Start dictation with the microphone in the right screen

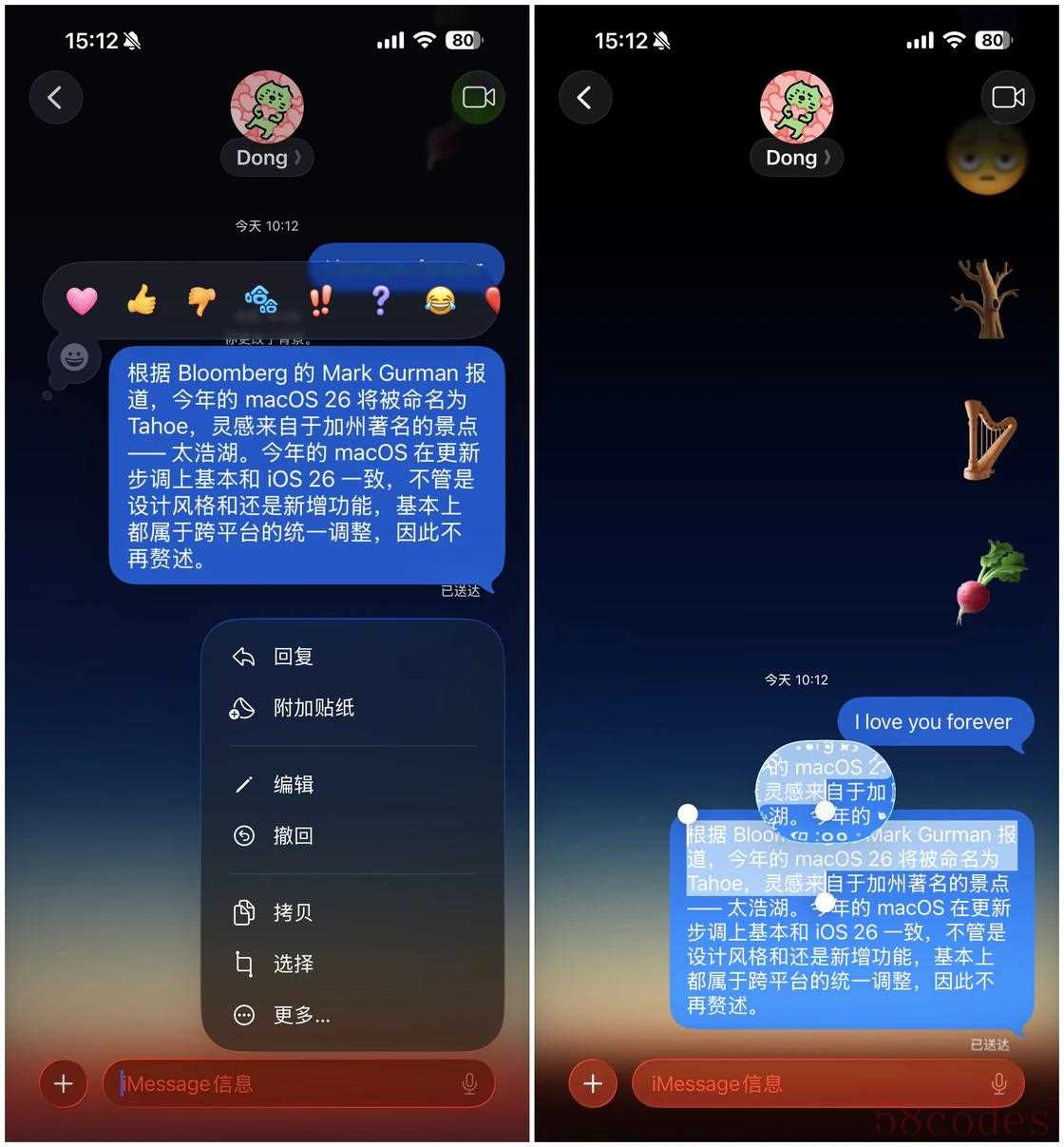click(x=998, y=1083)
